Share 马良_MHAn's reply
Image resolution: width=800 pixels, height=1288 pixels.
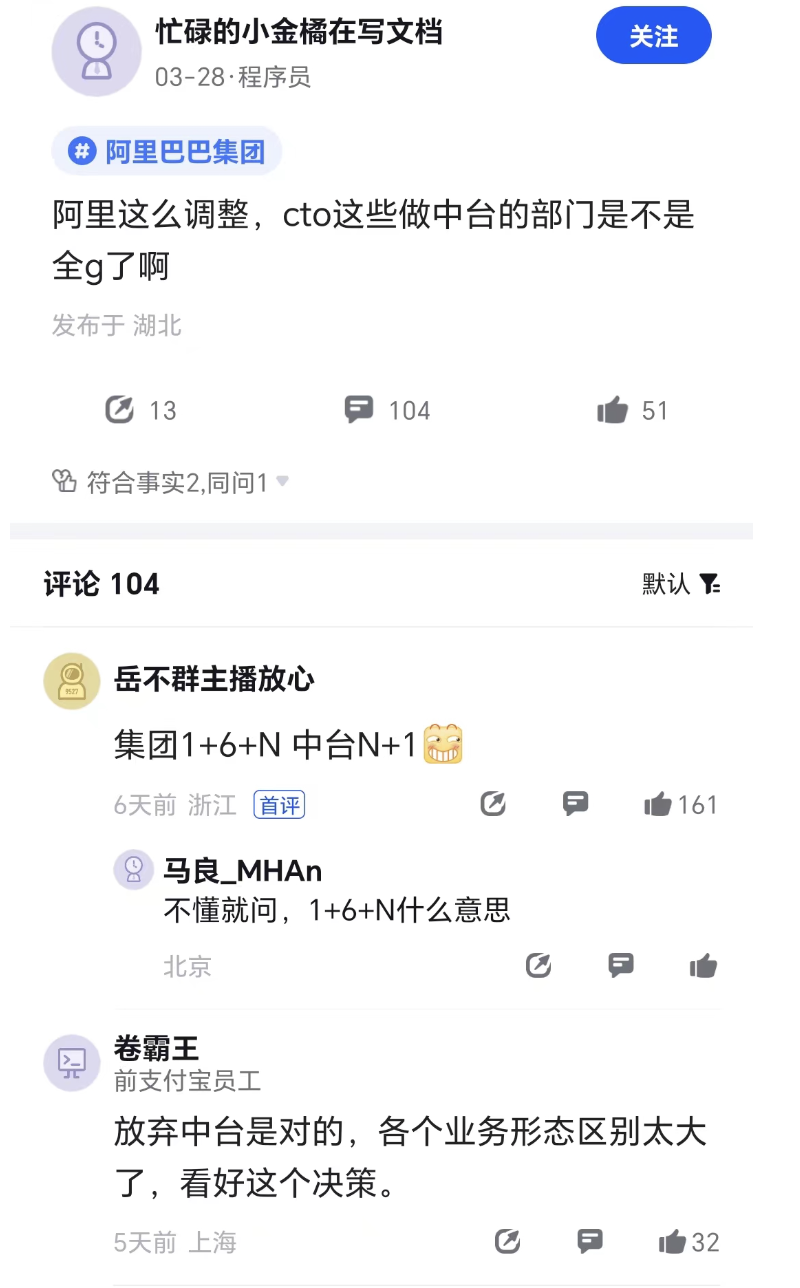point(539,966)
